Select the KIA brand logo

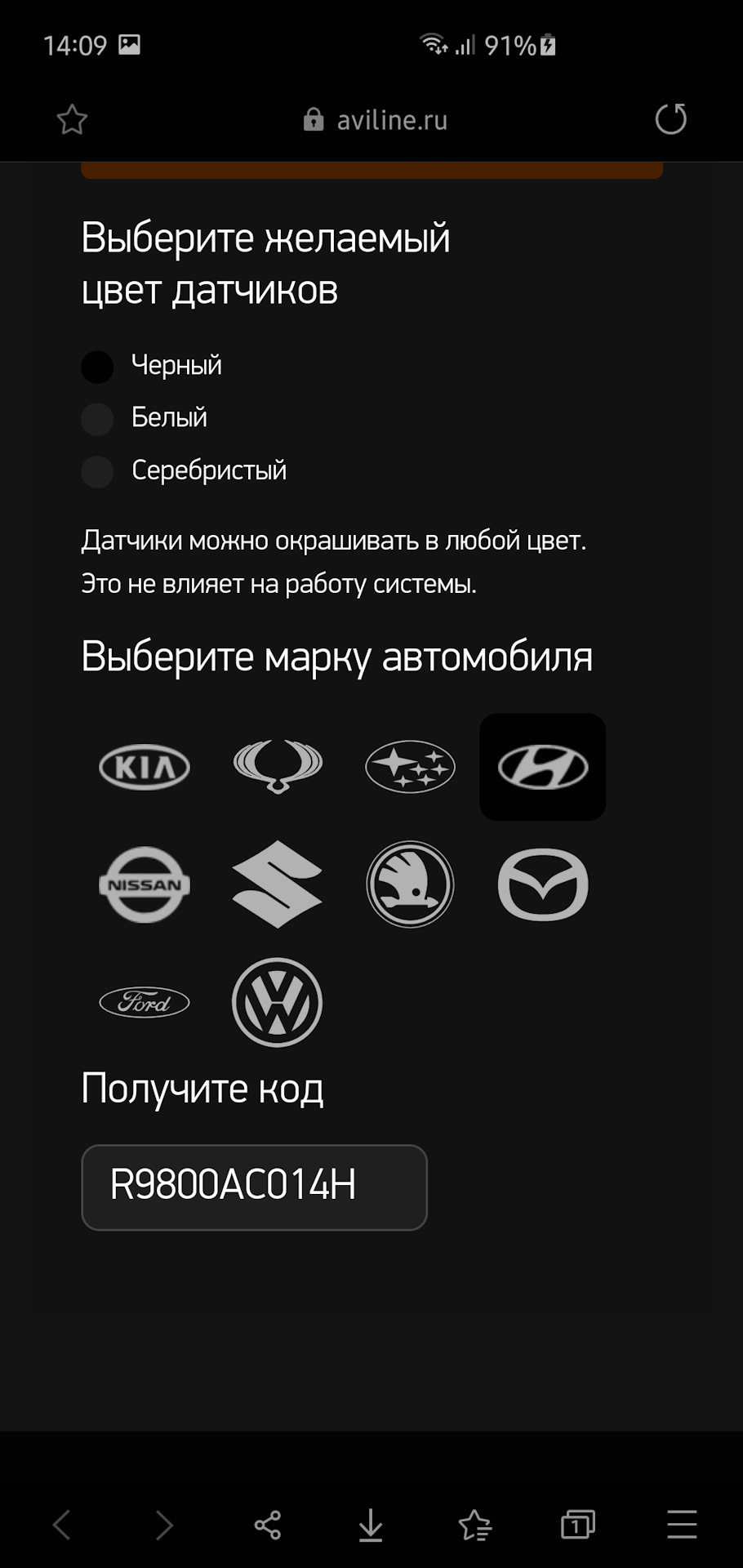click(144, 767)
